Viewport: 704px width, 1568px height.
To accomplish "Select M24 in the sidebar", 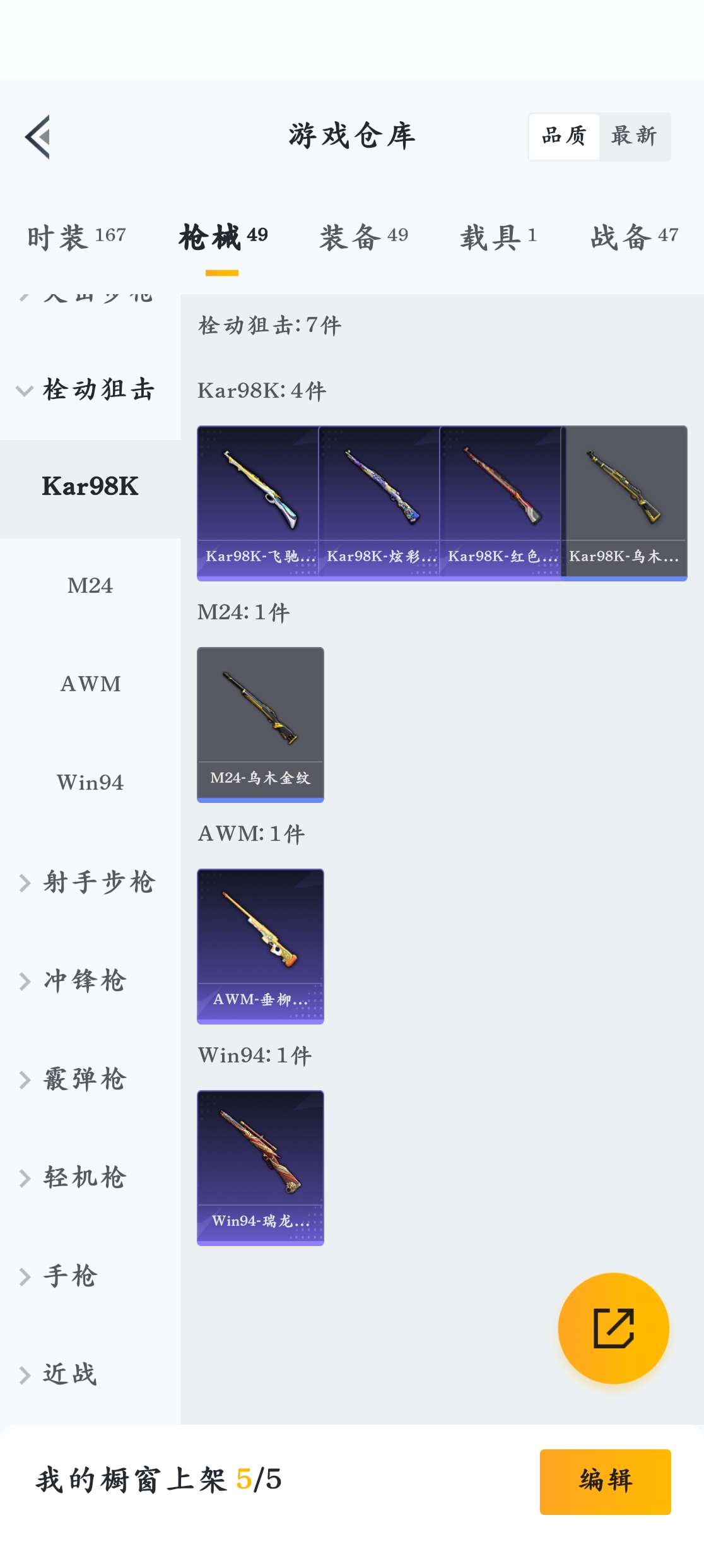I will (90, 586).
